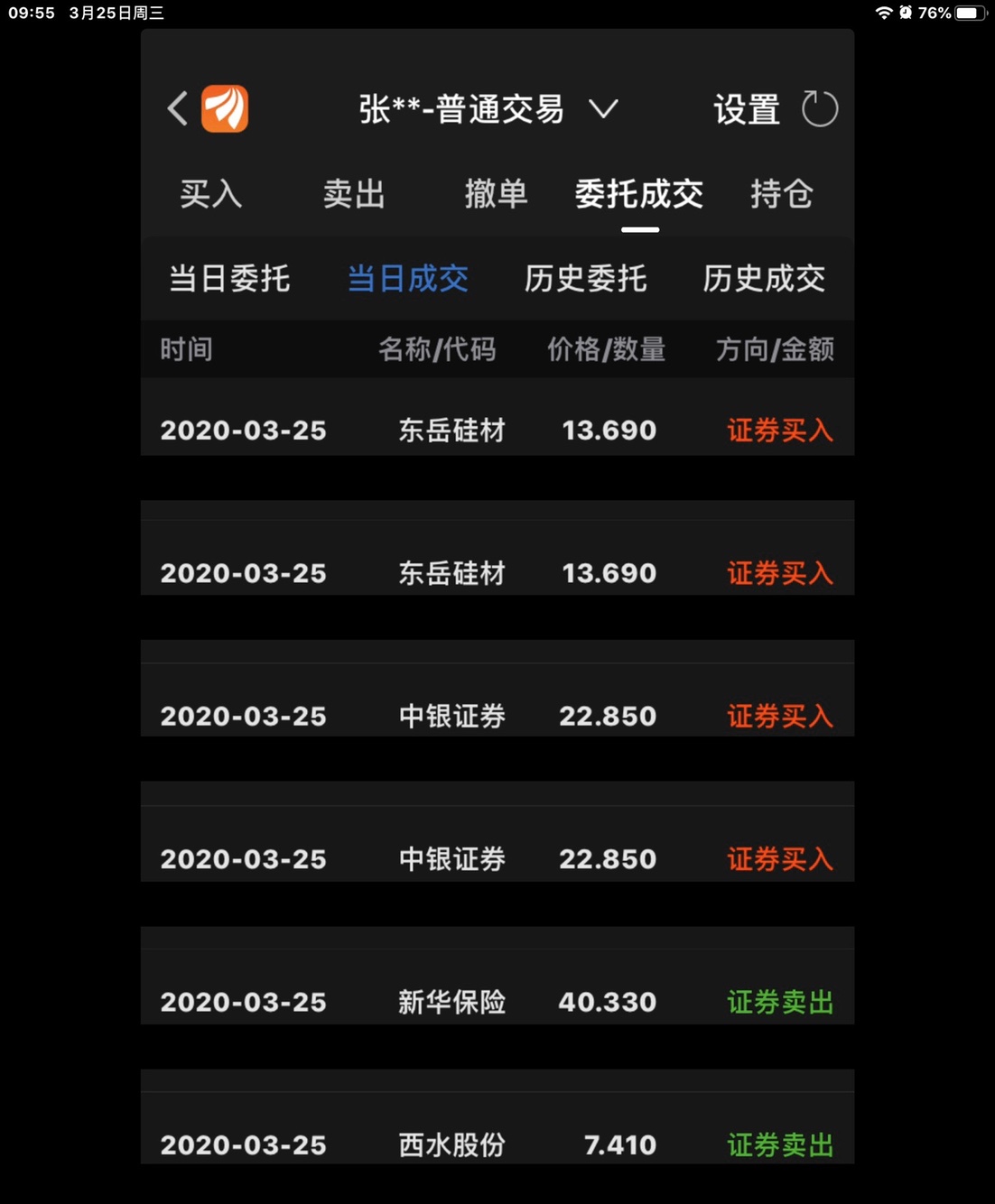Tap 证券卖出 on the 西水股份 row
Viewport: 995px width, 1204px height.
779,1144
